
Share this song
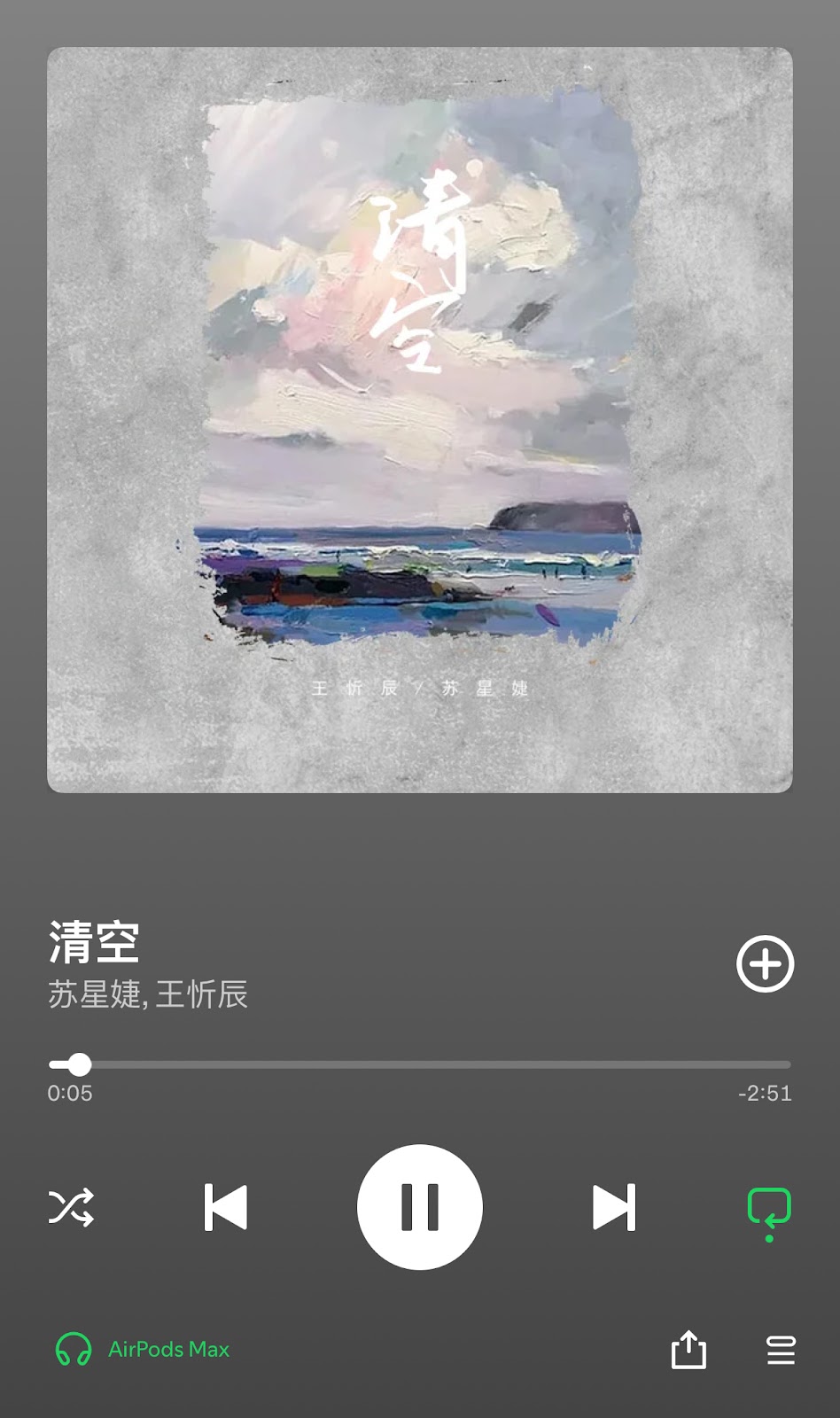point(688,1350)
